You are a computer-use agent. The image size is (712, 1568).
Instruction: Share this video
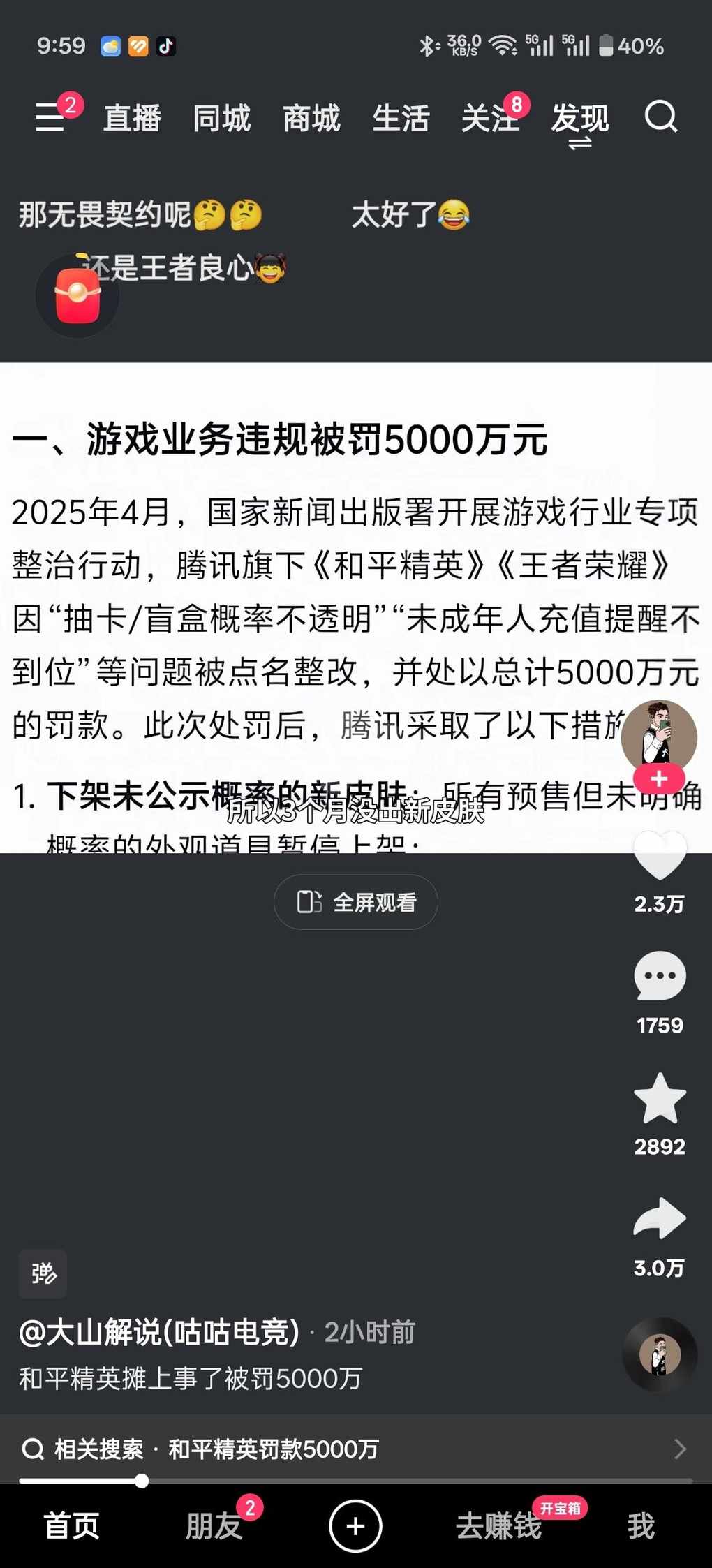(659, 1219)
